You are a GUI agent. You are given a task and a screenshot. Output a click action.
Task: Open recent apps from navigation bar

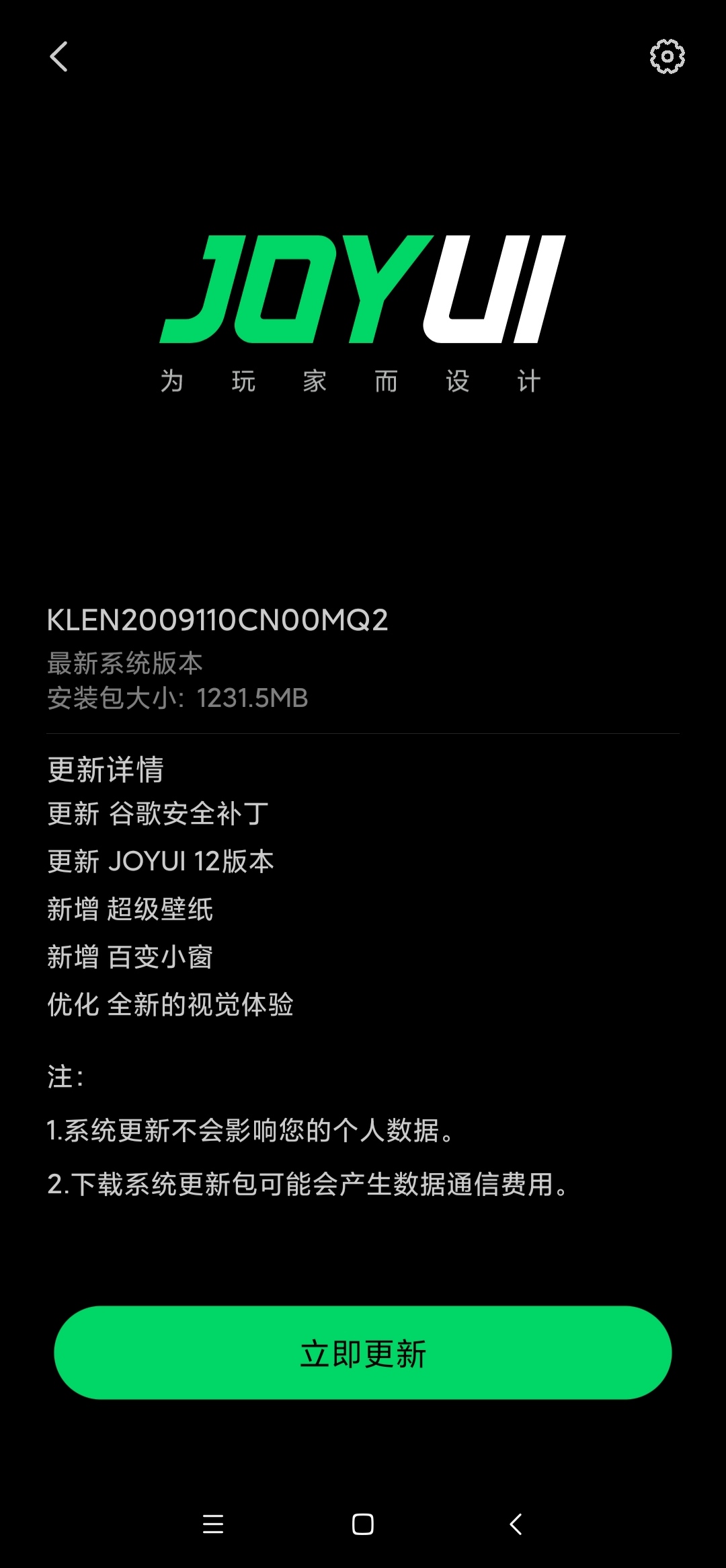(x=213, y=1524)
